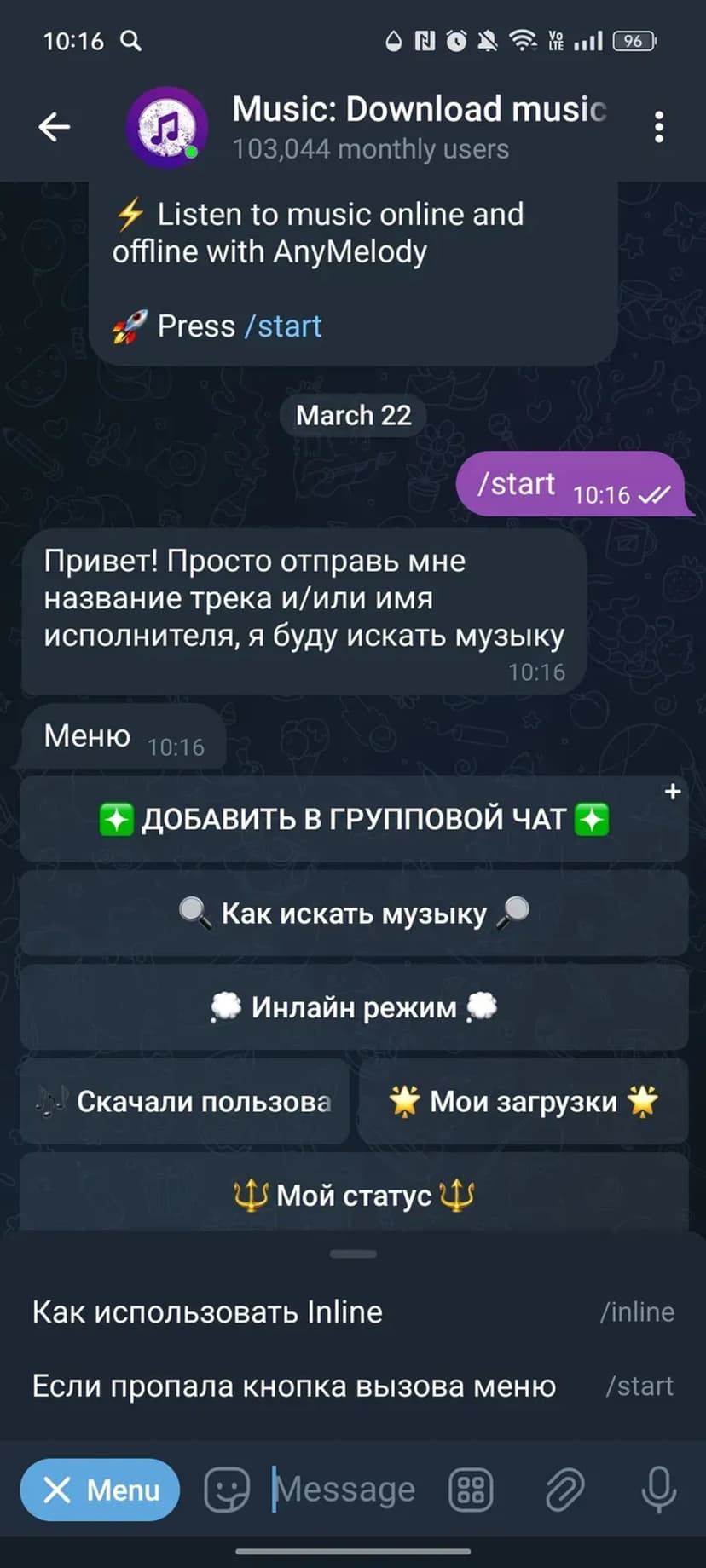This screenshot has height=1568, width=706.
Task: Toggle the bot keyboard grid icon
Action: (471, 1490)
